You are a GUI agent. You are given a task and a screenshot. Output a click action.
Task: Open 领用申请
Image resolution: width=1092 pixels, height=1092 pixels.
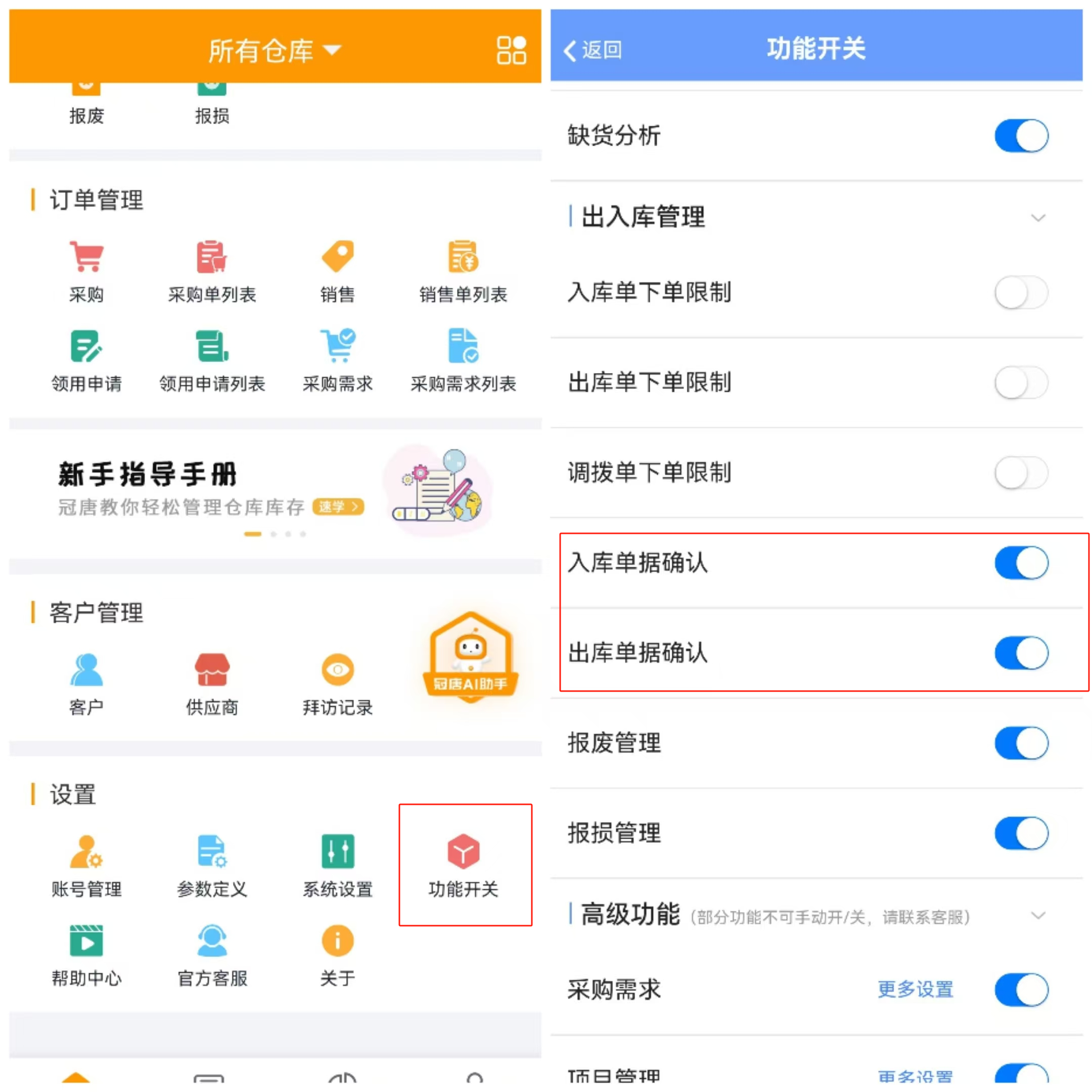tap(86, 359)
